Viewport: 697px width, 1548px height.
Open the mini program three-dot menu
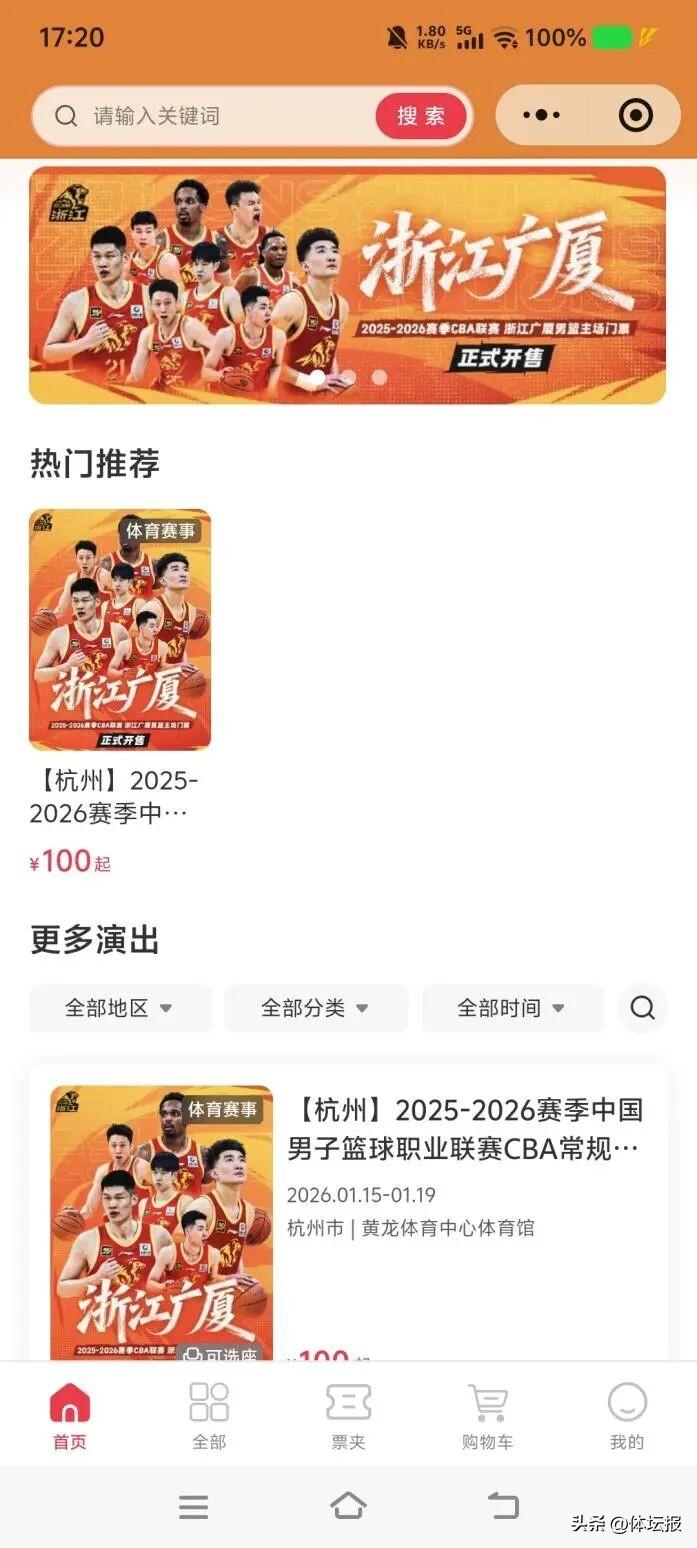click(542, 116)
